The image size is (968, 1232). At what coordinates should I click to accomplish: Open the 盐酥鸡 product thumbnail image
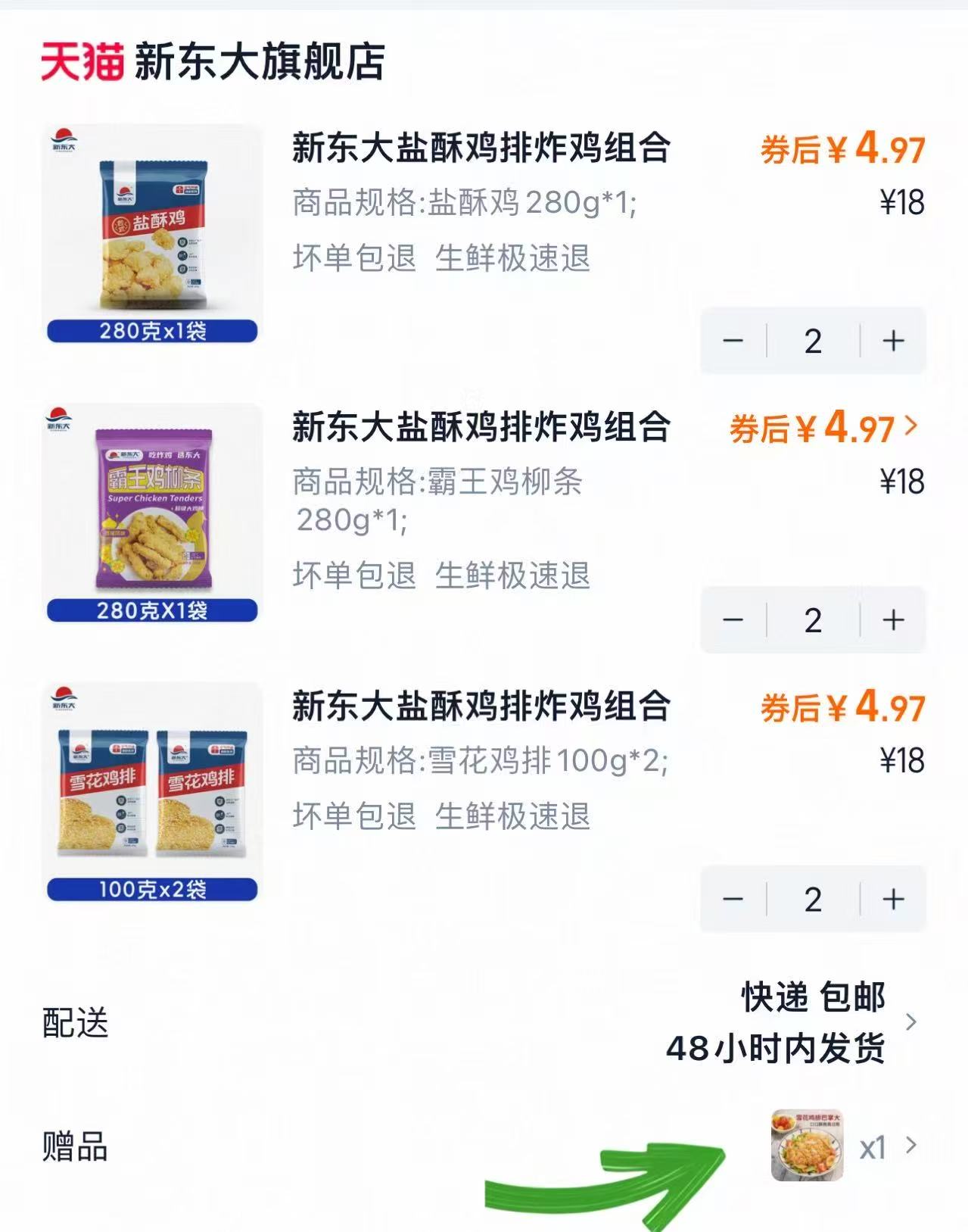(151, 227)
